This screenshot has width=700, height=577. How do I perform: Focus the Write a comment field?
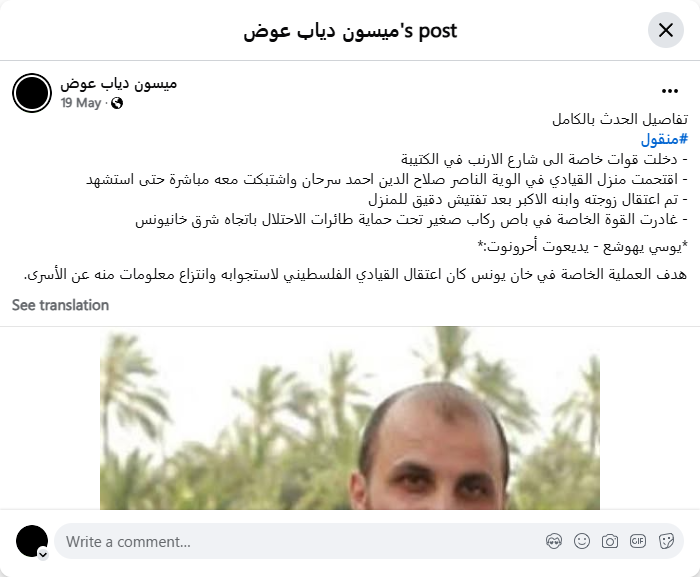pos(300,541)
